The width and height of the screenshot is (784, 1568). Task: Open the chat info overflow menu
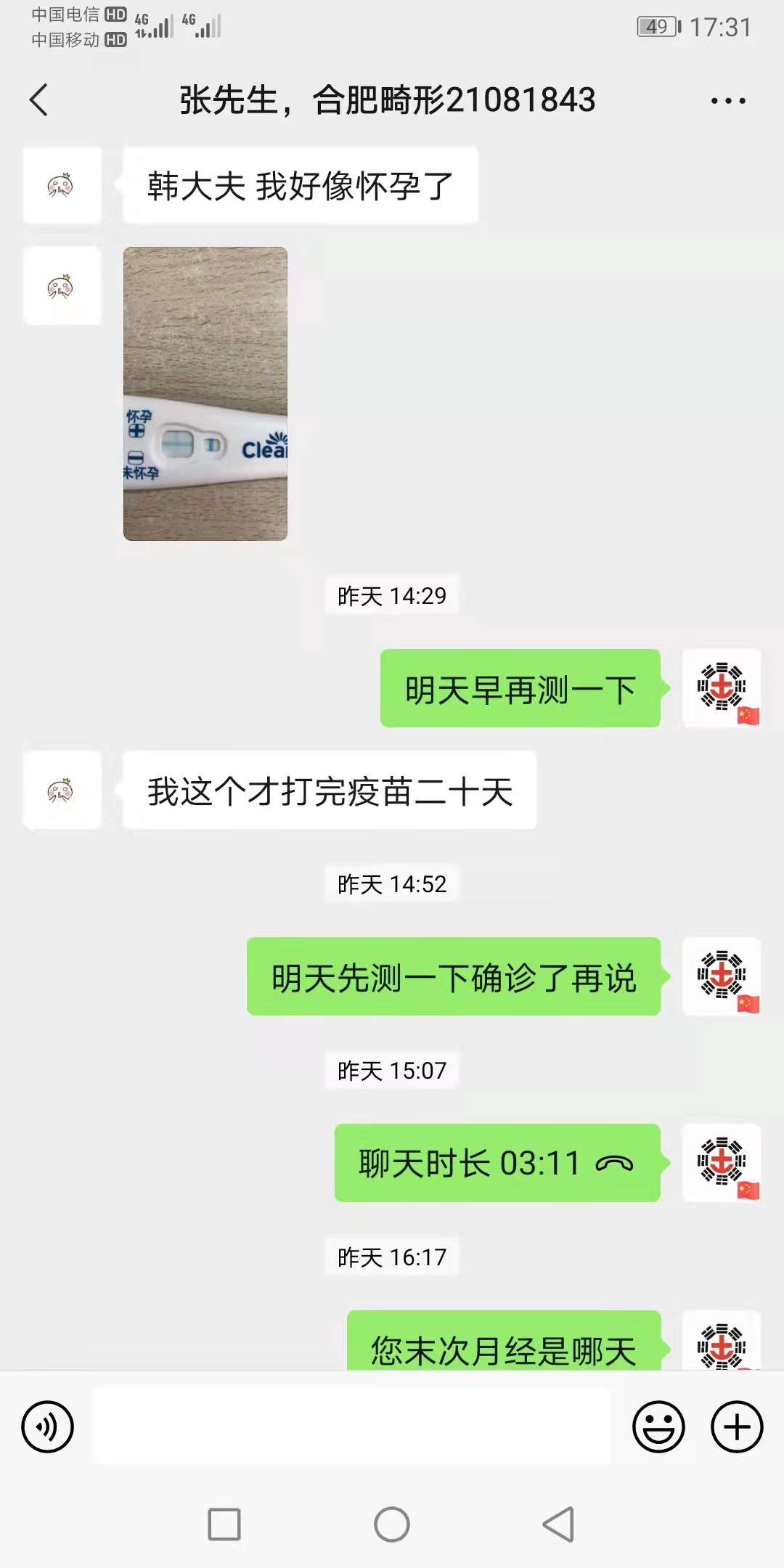click(x=728, y=101)
